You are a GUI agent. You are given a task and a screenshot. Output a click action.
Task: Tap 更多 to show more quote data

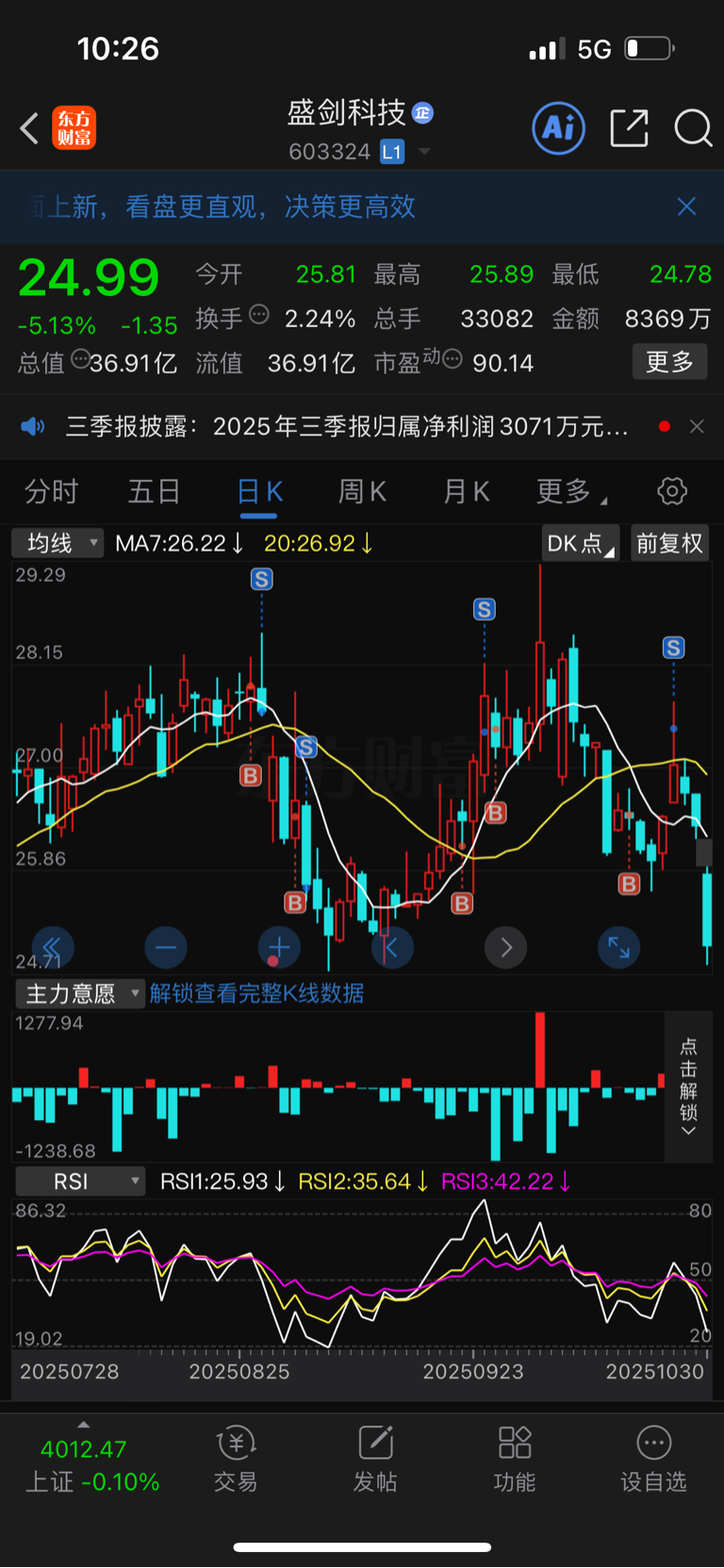pyautogui.click(x=669, y=361)
